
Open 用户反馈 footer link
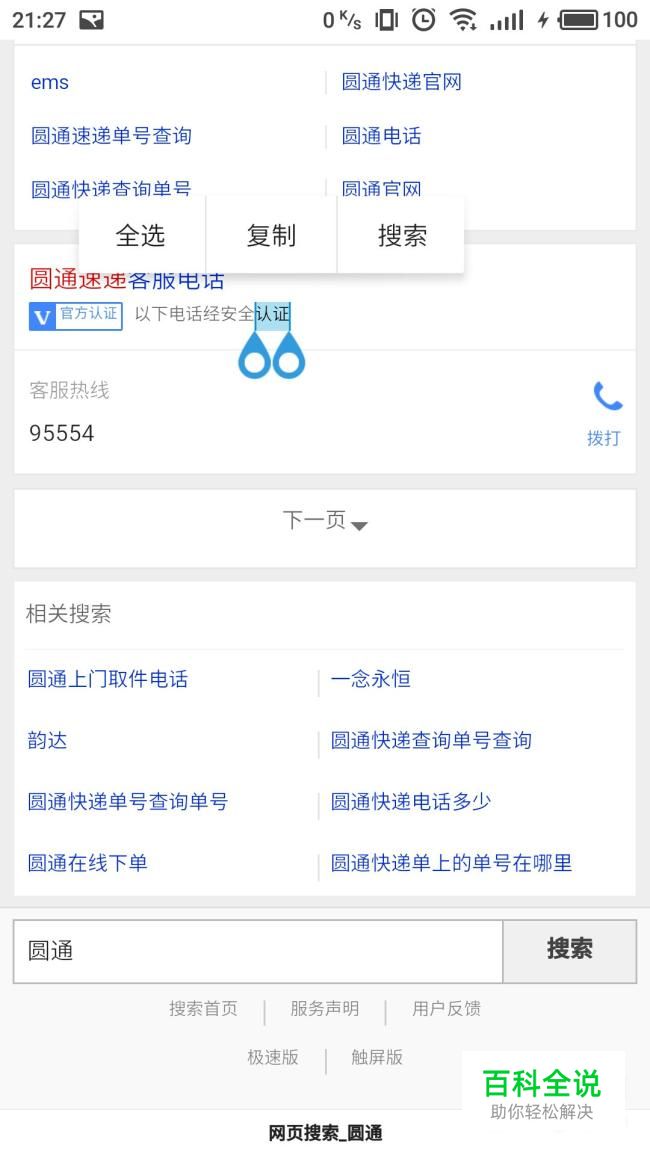click(447, 1008)
